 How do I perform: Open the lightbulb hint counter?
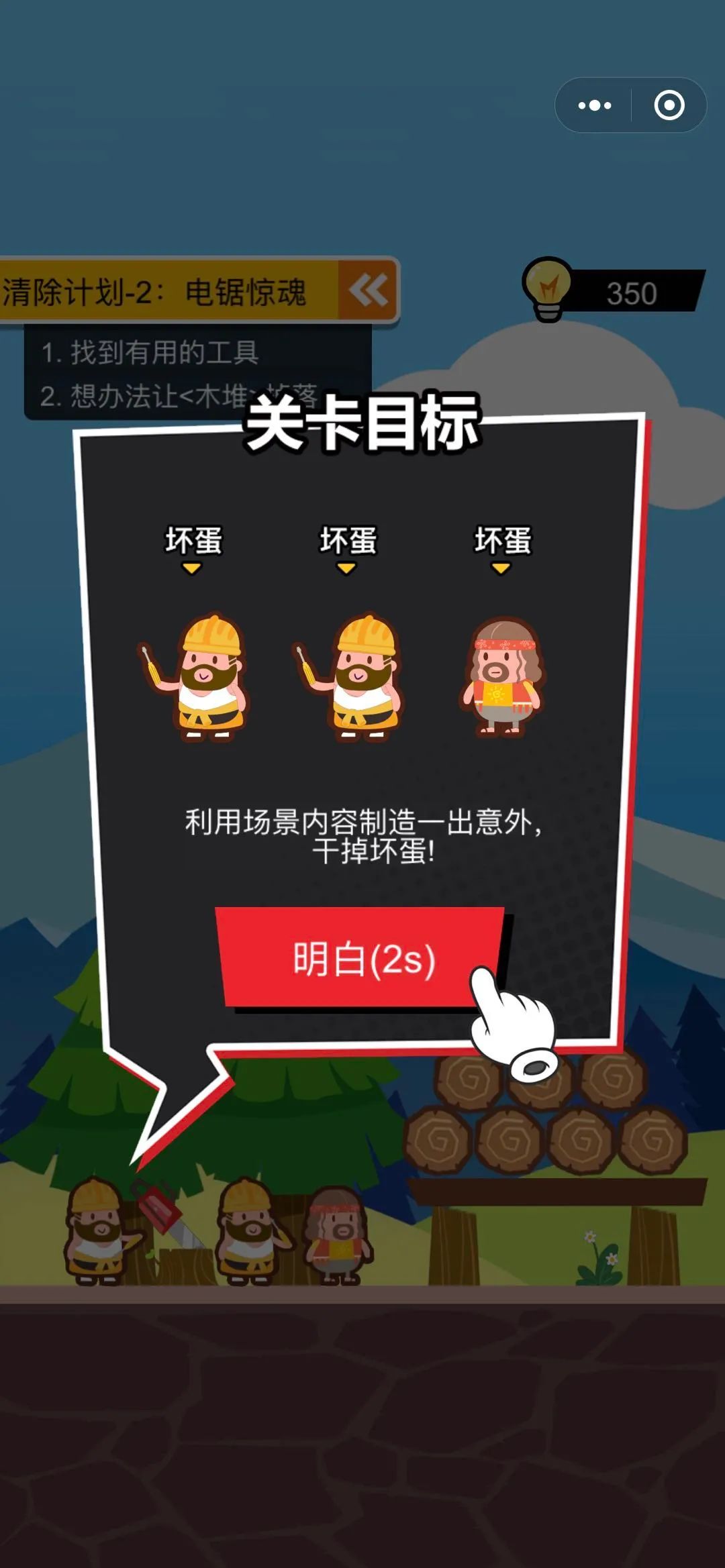coord(549,289)
